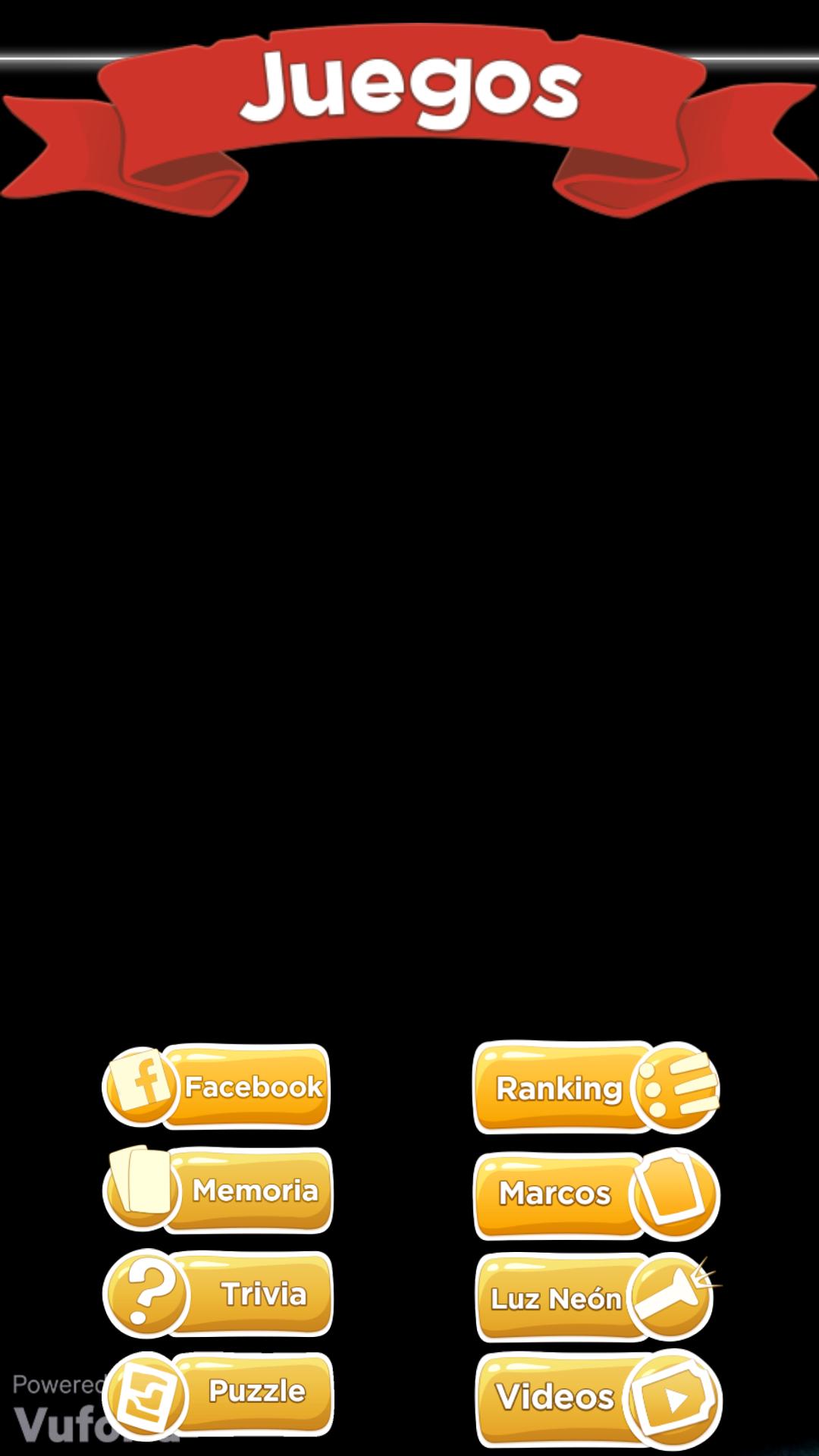Launch the Puzzle game
The width and height of the screenshot is (819, 1456).
point(220,1392)
